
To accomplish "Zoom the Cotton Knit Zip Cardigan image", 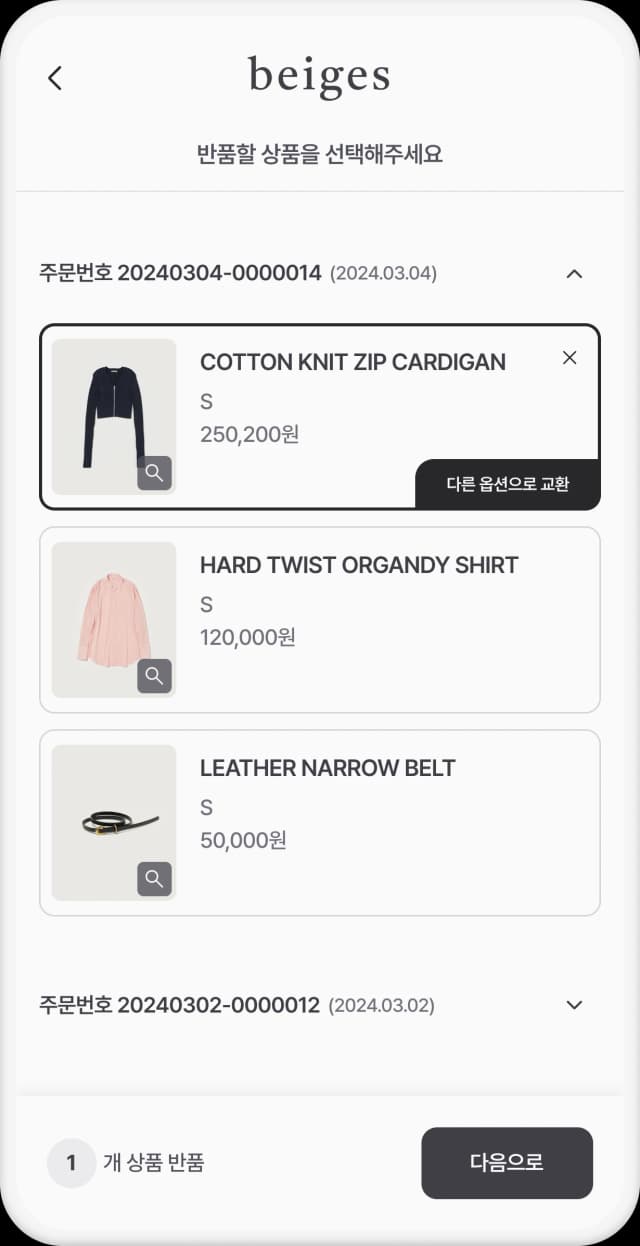I will pyautogui.click(x=154, y=473).
